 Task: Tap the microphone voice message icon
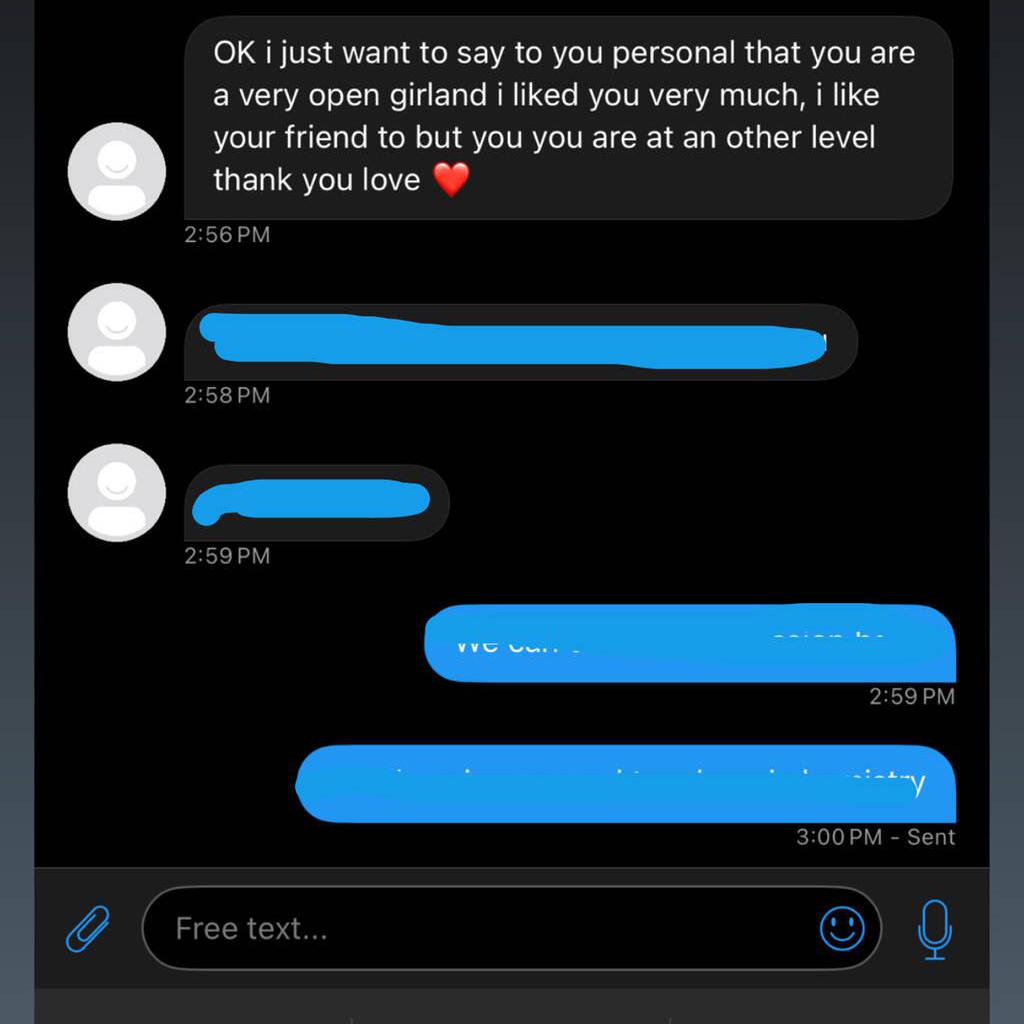point(934,928)
